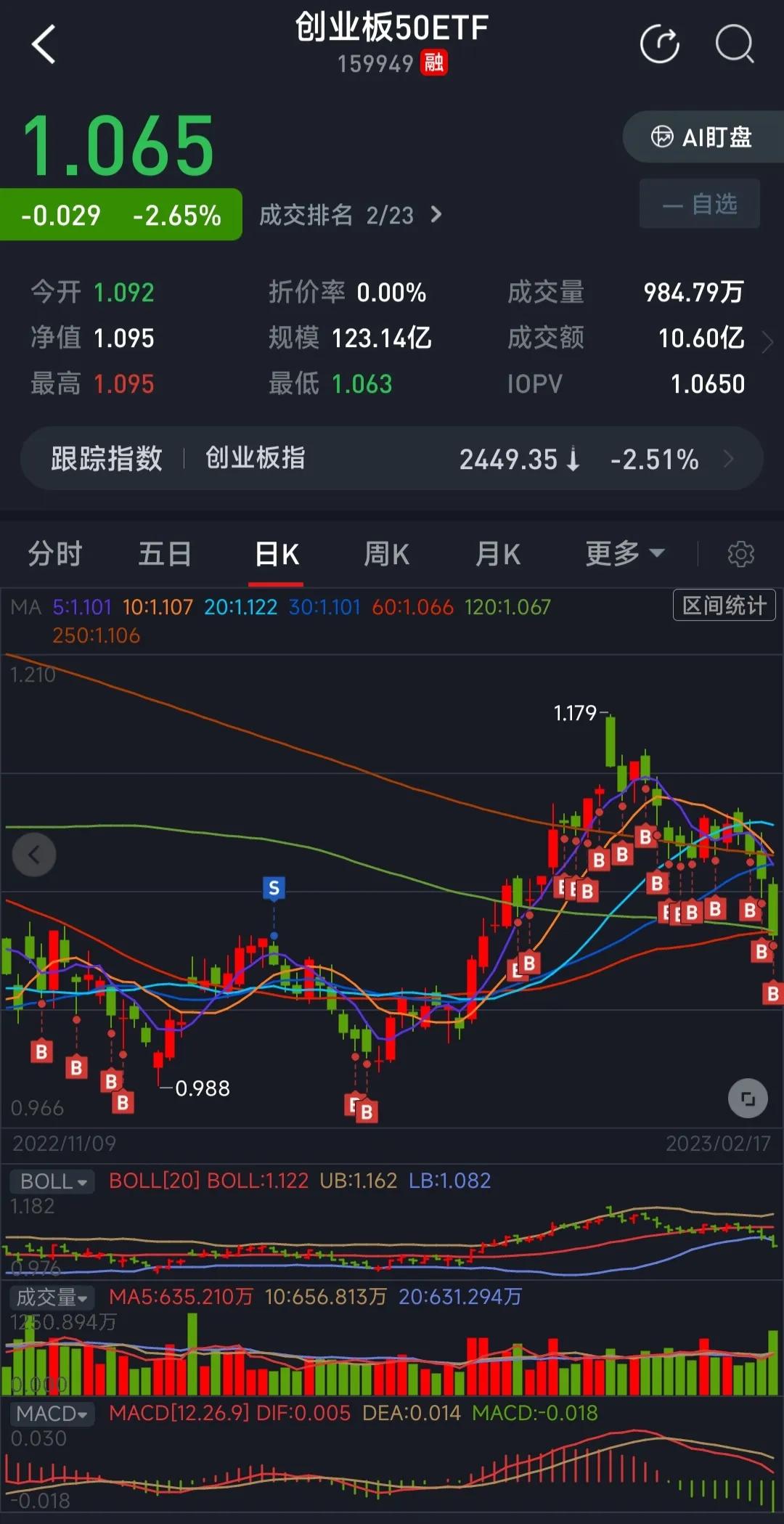Open the BOLL indicator dropdown
The image size is (784, 1524).
pyautogui.click(x=51, y=1181)
